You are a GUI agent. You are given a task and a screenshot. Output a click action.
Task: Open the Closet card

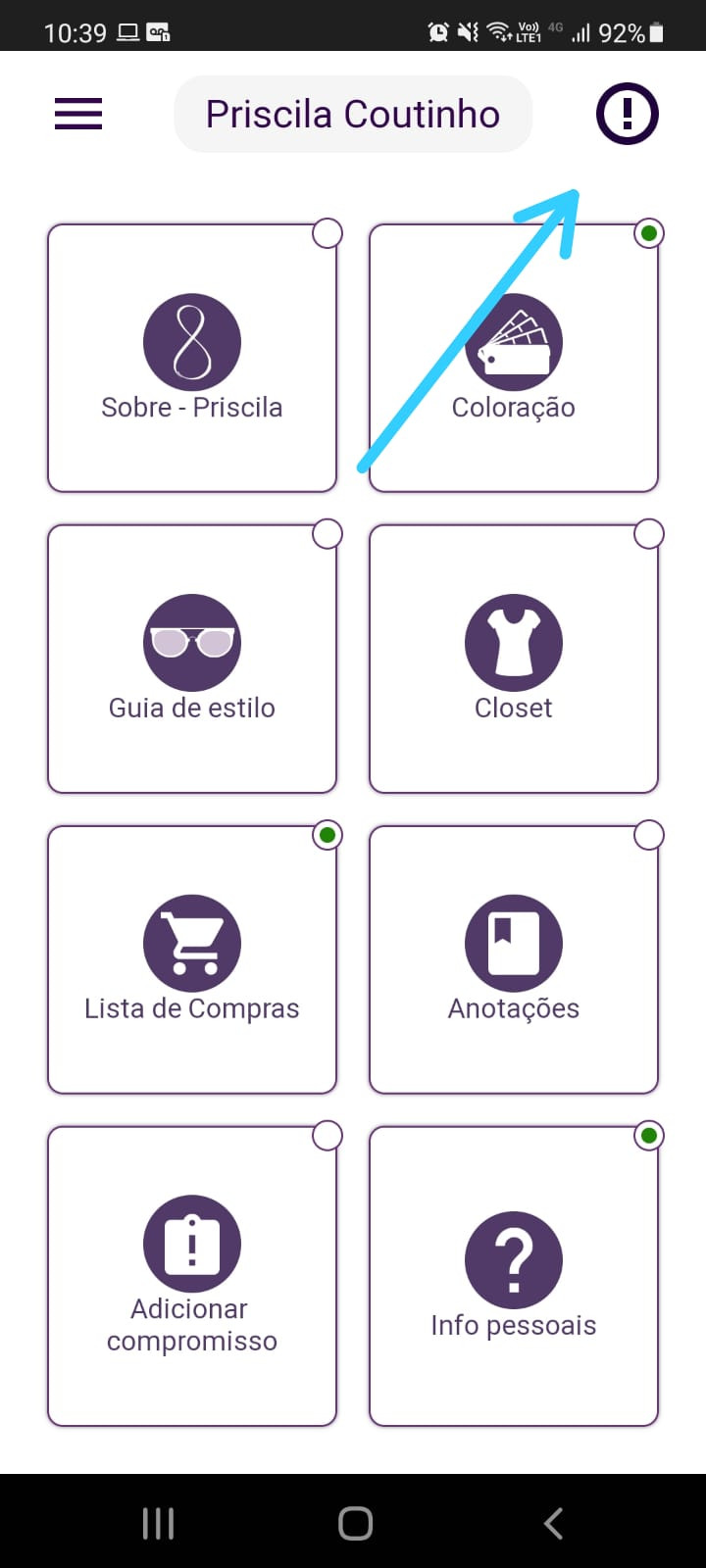click(x=514, y=659)
